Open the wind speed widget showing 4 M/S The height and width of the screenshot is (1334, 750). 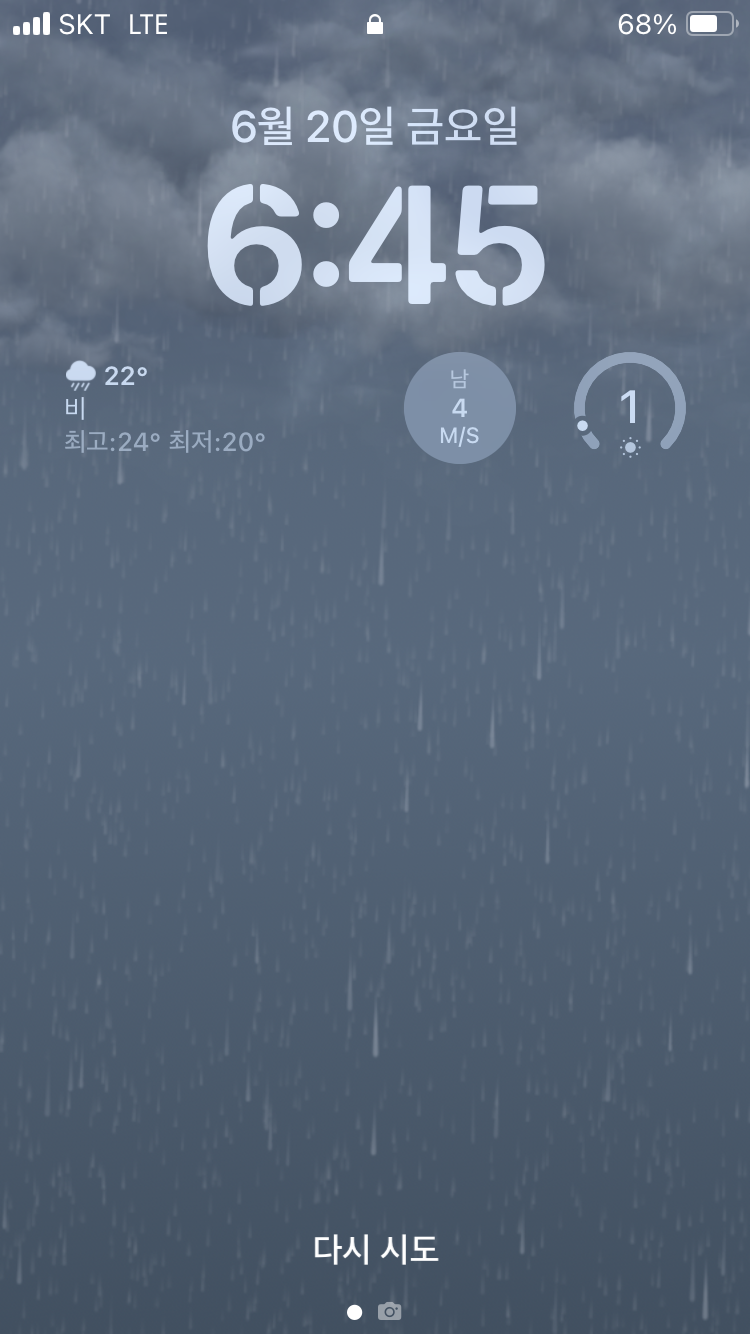click(459, 408)
